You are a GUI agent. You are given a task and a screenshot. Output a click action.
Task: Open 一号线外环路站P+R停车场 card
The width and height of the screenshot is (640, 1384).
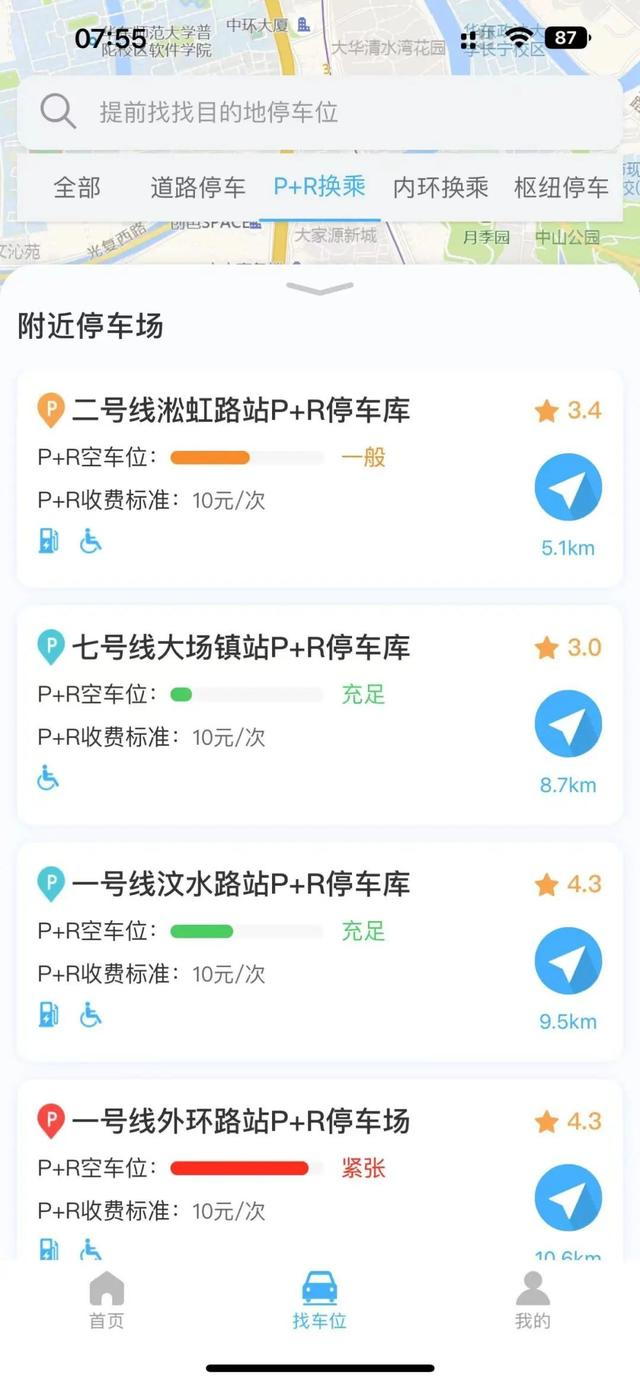(320, 1168)
